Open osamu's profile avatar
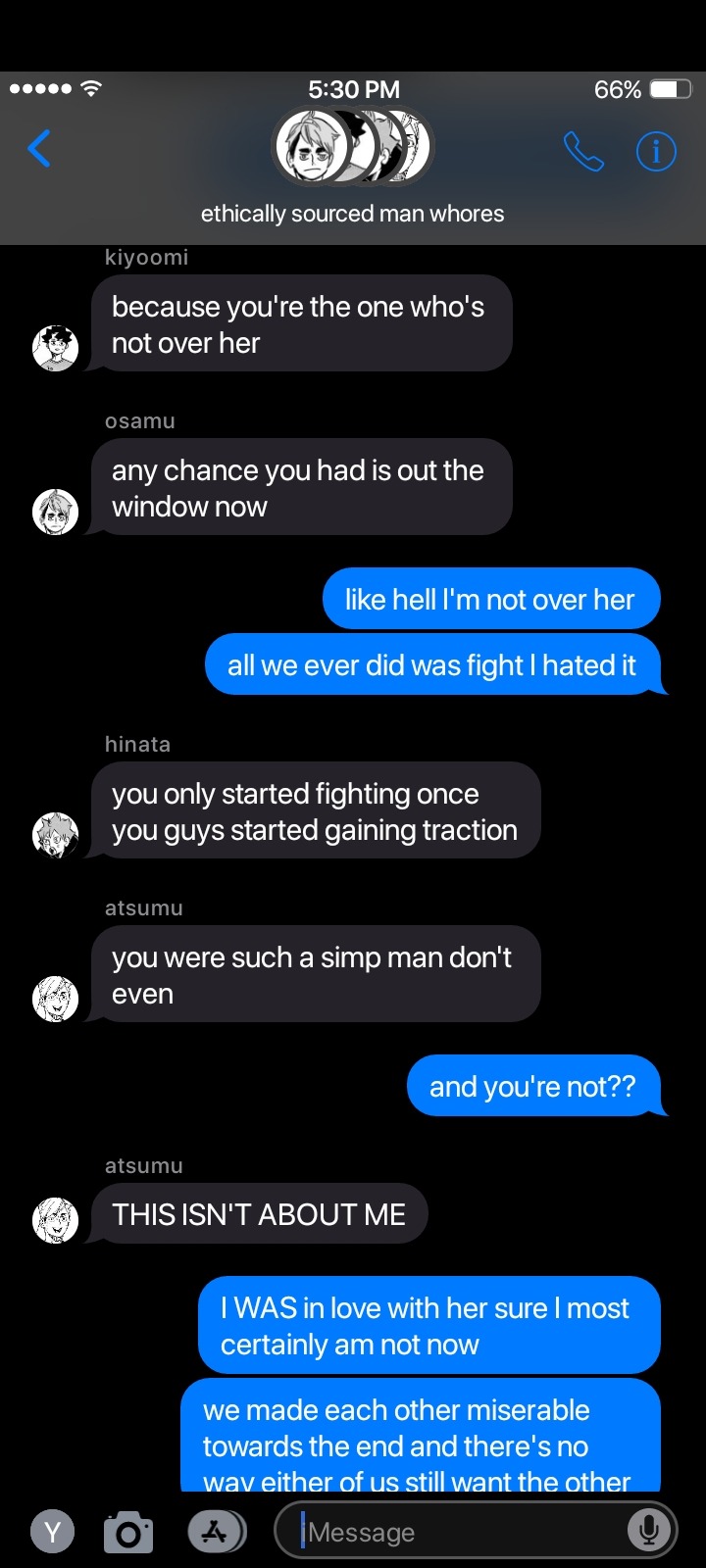Viewport: 706px width, 1568px height. (56, 512)
